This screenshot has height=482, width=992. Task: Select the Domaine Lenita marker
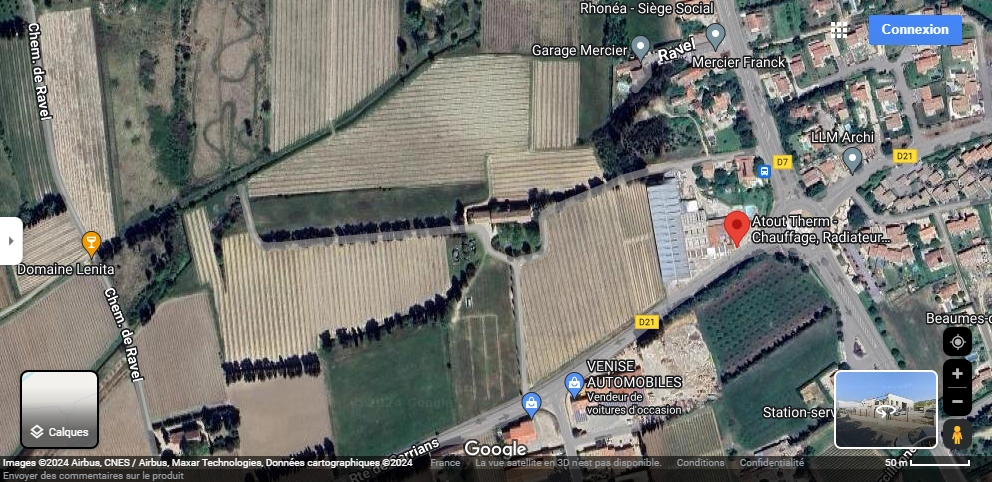[91, 242]
